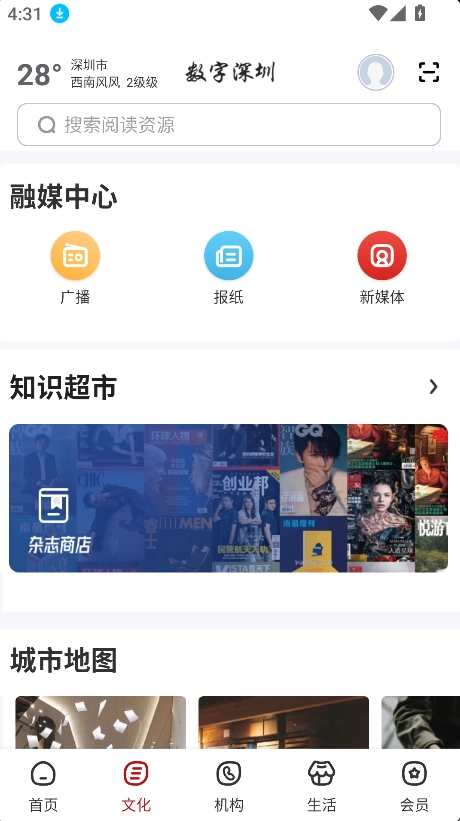
Task: Expand 知识超市 with the arrow
Action: [433, 387]
